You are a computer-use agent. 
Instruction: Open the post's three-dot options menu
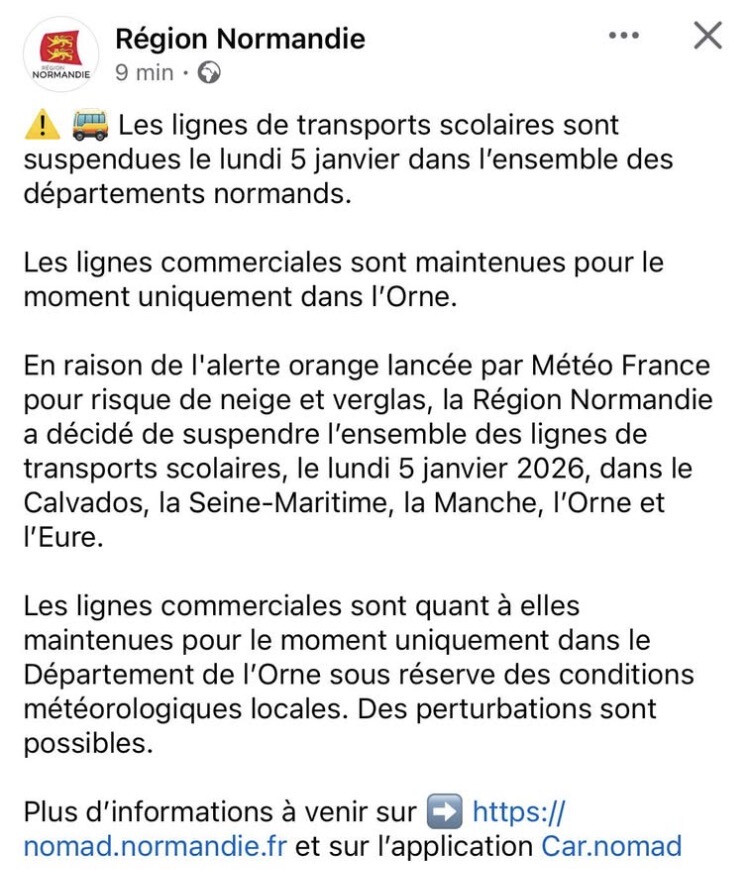(623, 37)
